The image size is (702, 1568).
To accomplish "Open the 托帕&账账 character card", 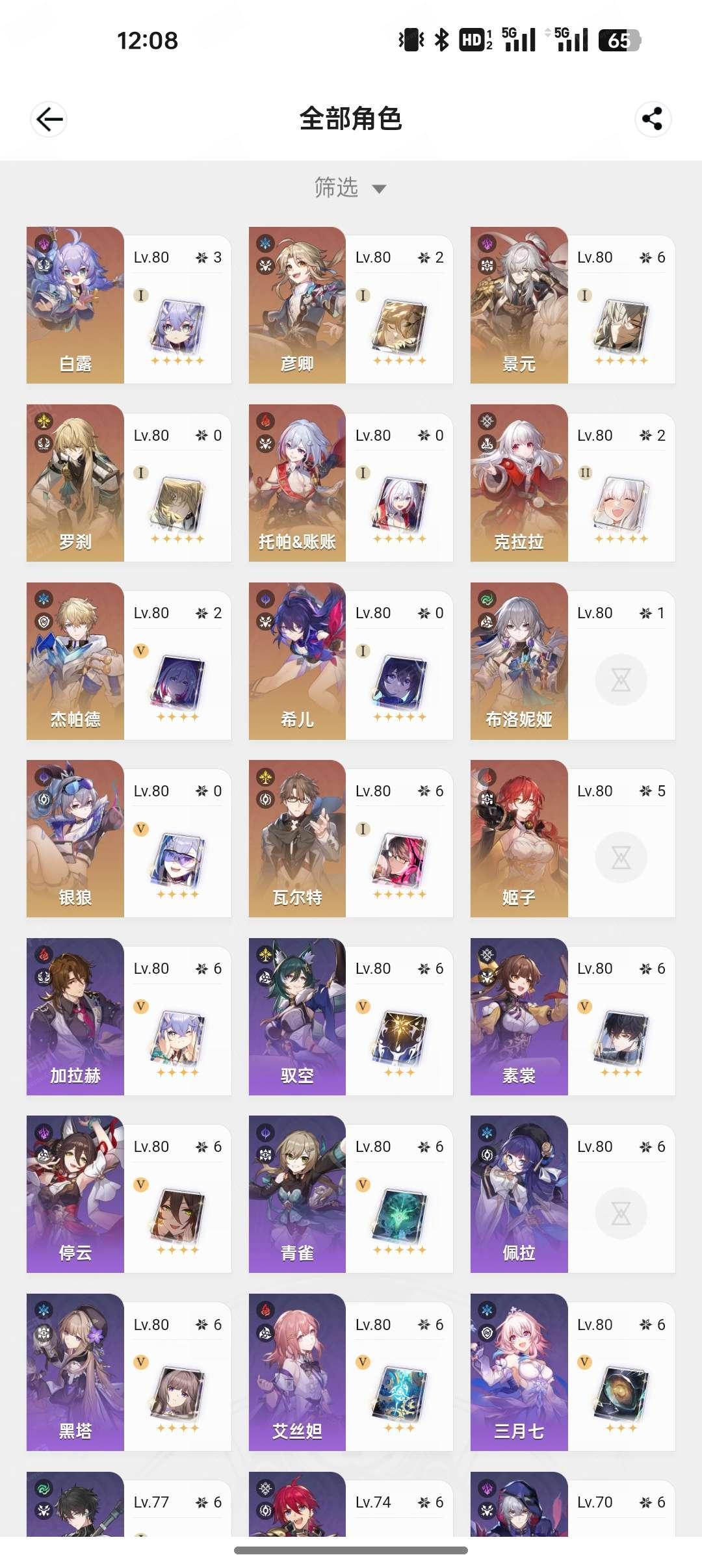I will (351, 483).
